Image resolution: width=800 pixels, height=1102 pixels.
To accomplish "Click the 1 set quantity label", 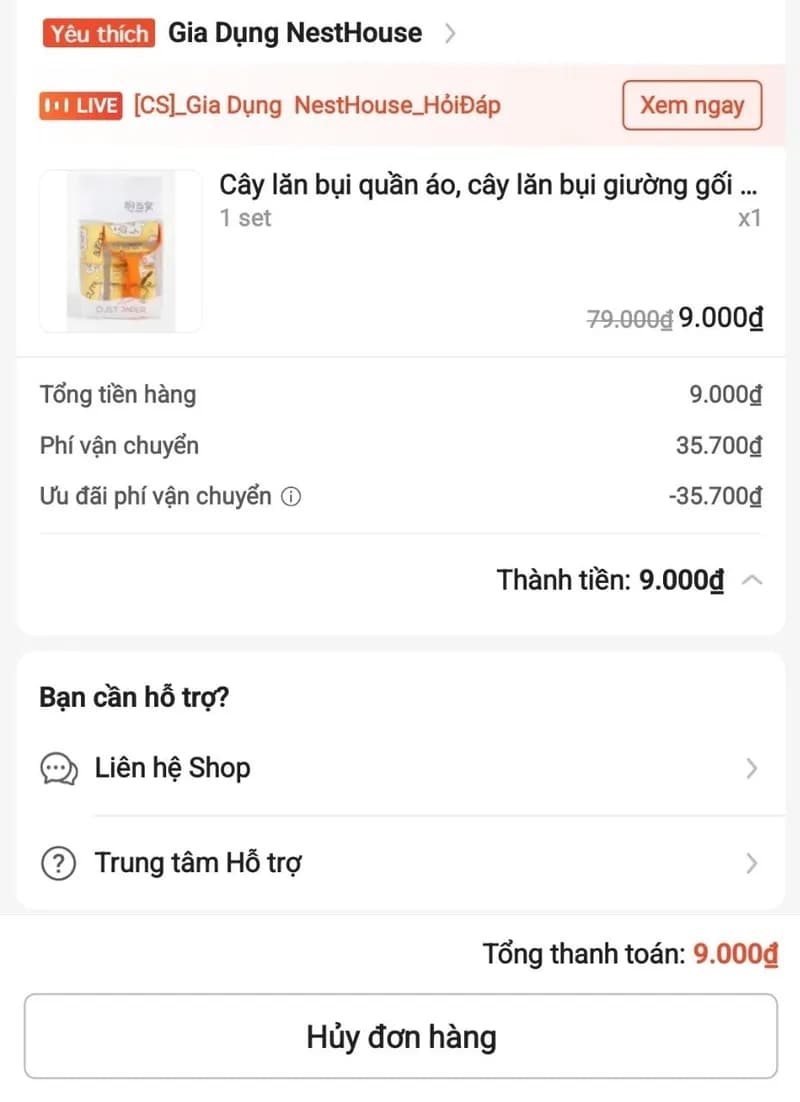I will (245, 218).
